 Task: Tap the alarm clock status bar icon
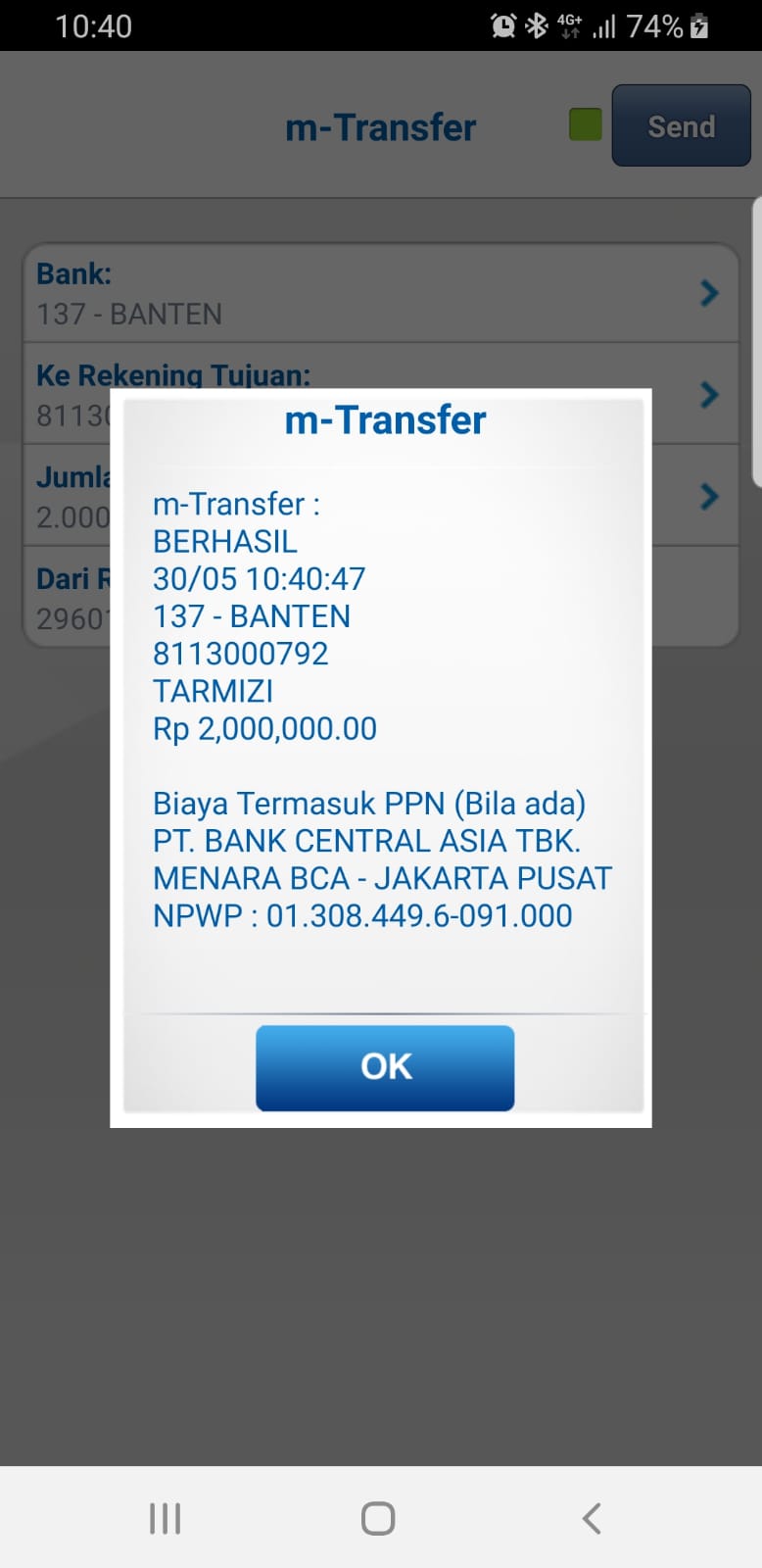(503, 25)
